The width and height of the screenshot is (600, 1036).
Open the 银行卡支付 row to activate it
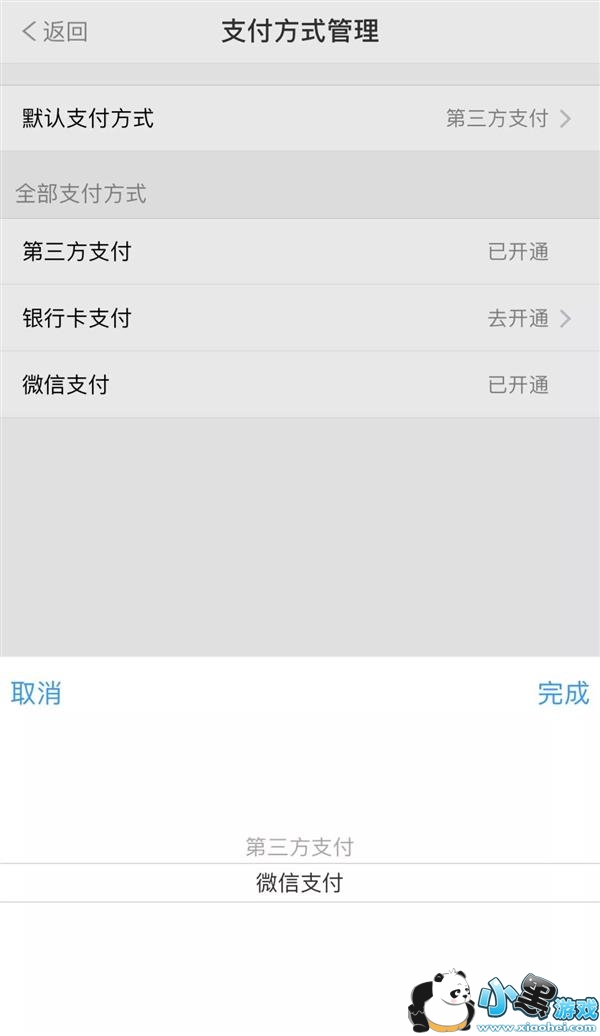coord(300,319)
